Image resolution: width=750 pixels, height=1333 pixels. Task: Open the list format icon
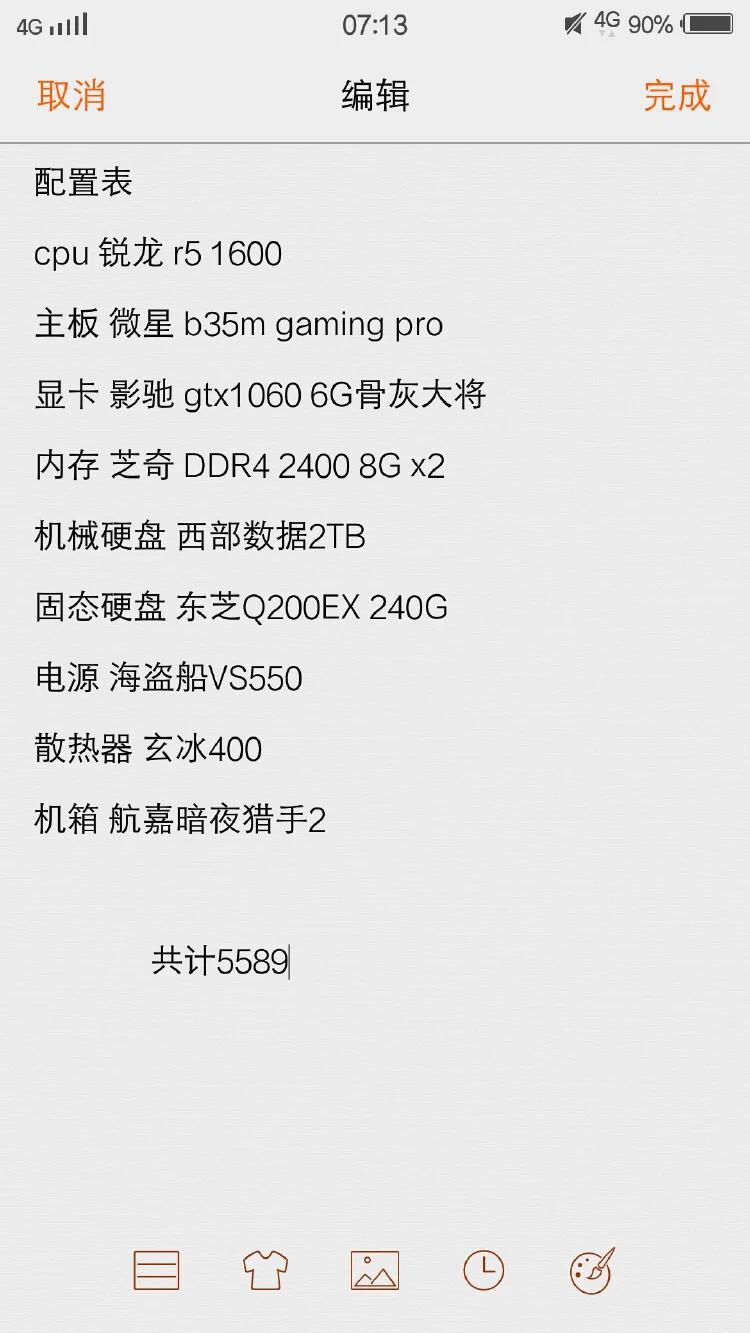(156, 1270)
